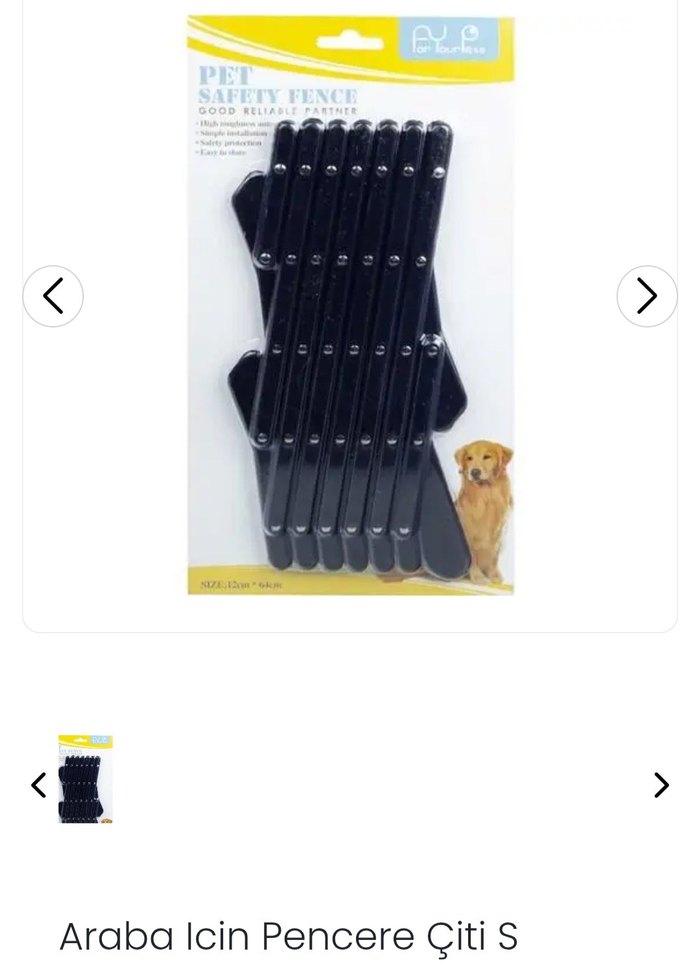Select the pet fence thumbnail image

click(x=86, y=780)
